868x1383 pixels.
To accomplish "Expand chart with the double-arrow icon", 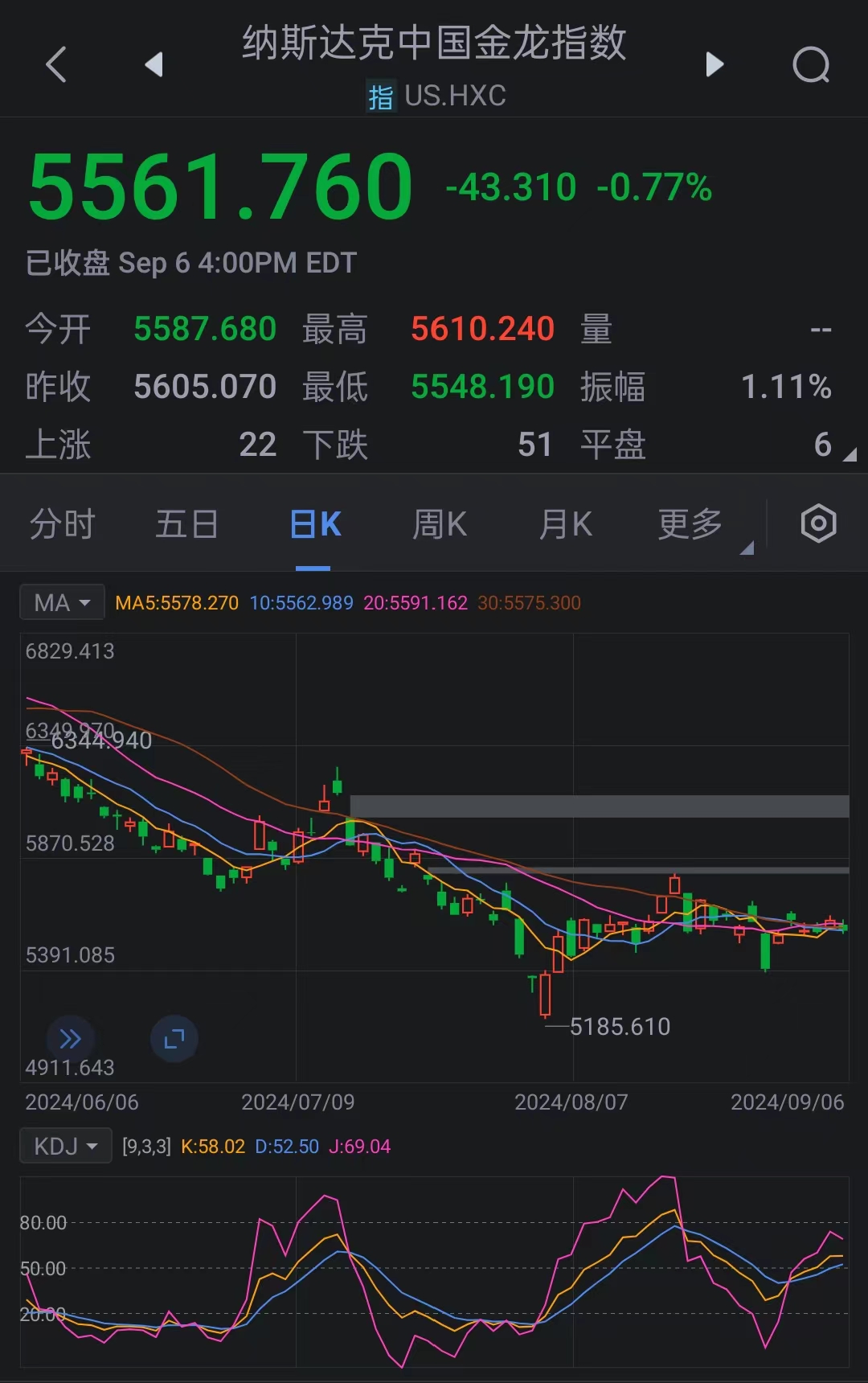I will coord(70,1038).
